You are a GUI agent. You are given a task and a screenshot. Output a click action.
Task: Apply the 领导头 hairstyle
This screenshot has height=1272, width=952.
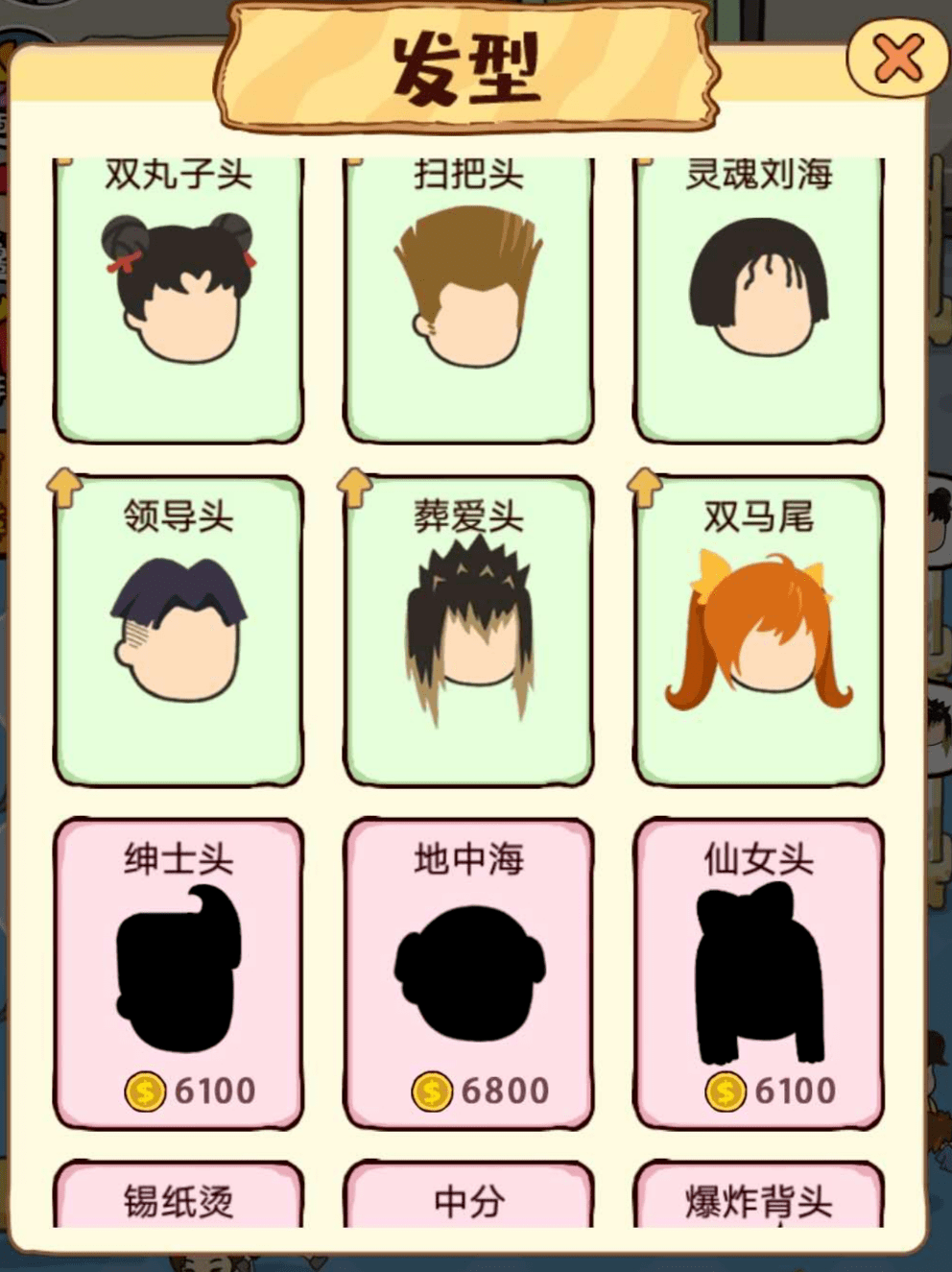[178, 629]
